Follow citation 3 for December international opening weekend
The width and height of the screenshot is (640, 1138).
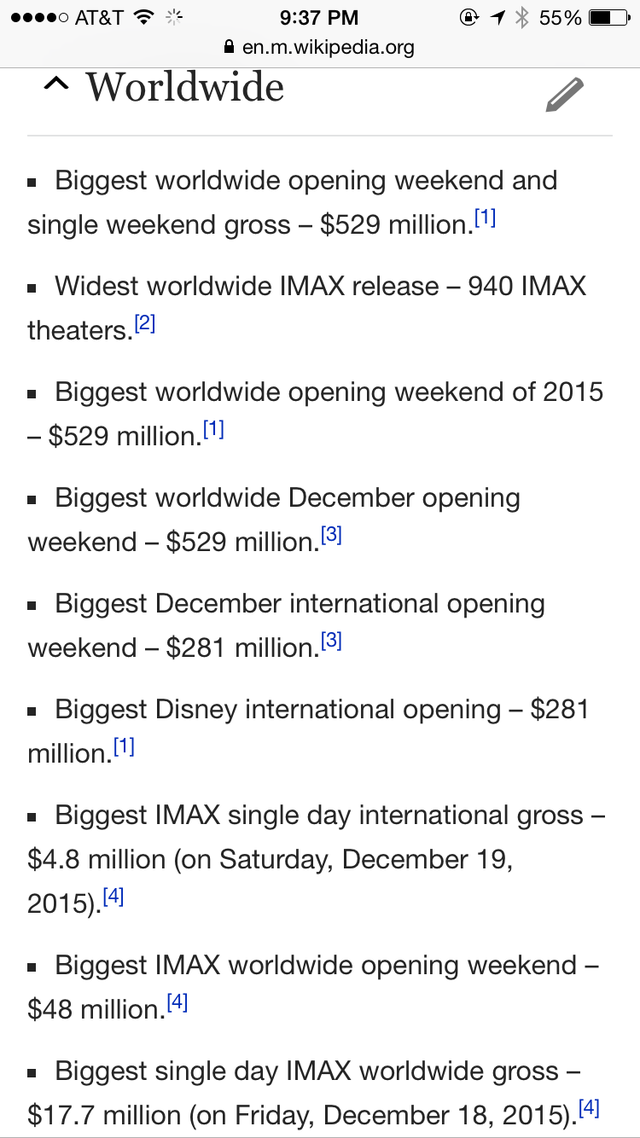pyautogui.click(x=331, y=642)
